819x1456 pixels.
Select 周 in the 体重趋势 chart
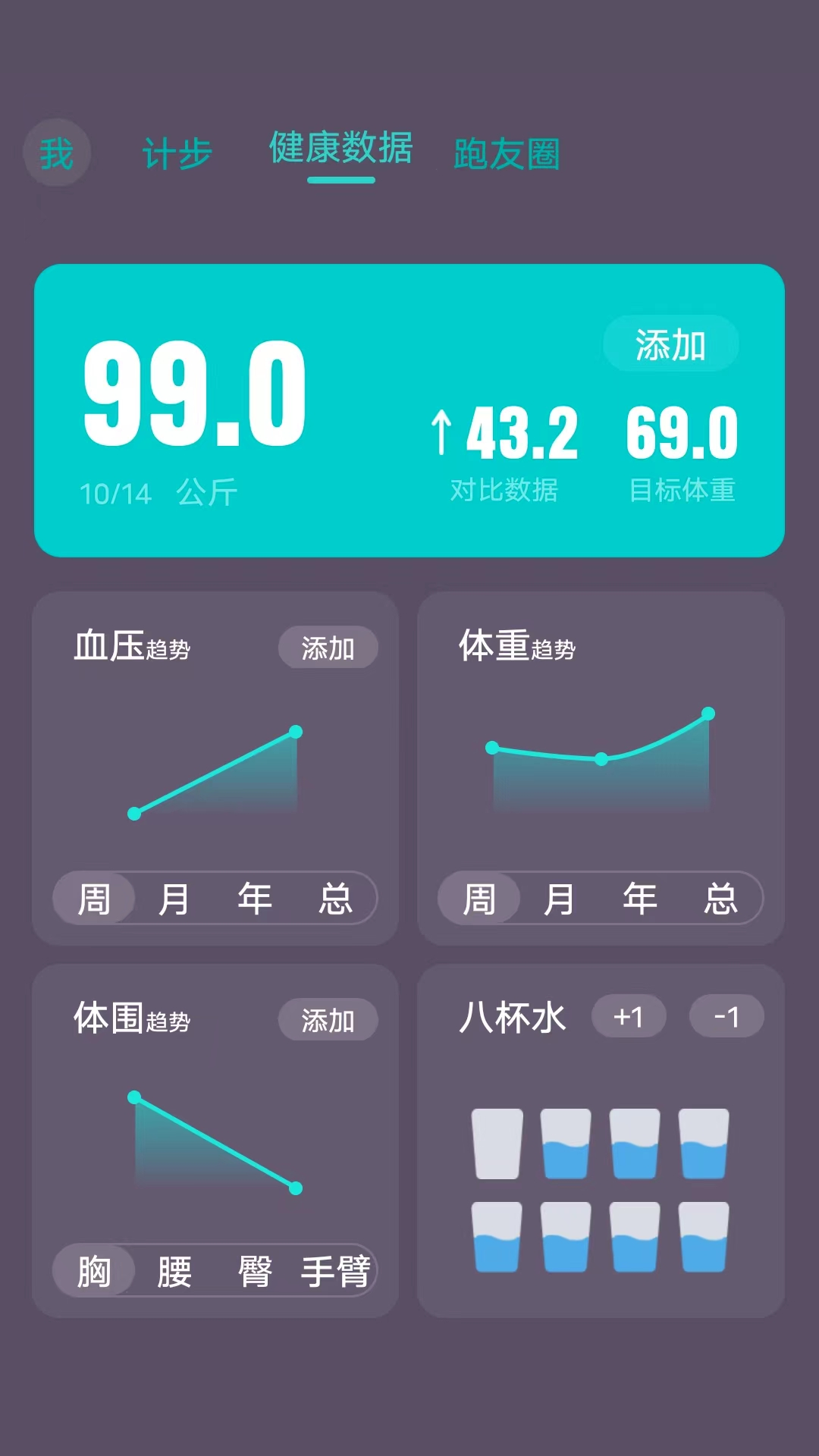coord(479,899)
